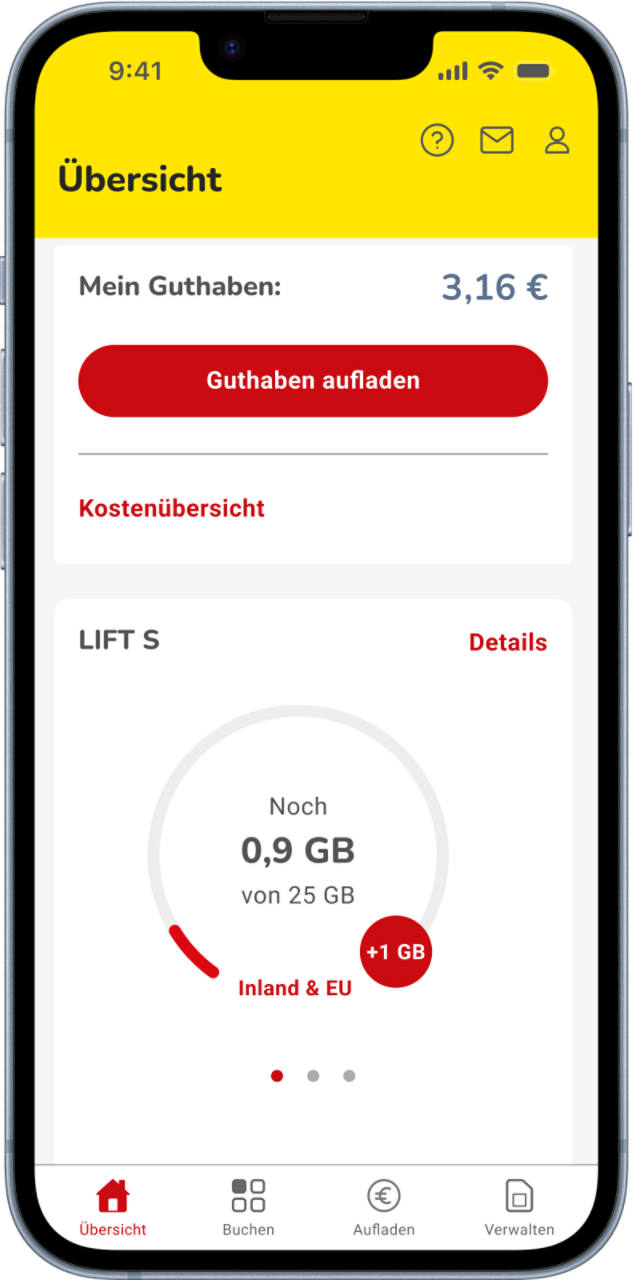Open the messages envelope icon

pos(497,141)
